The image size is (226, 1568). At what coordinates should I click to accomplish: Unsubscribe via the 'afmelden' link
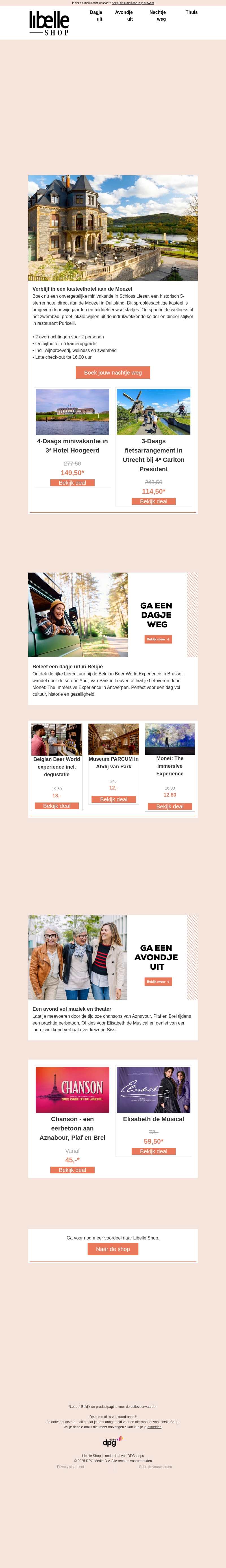coord(154,1427)
